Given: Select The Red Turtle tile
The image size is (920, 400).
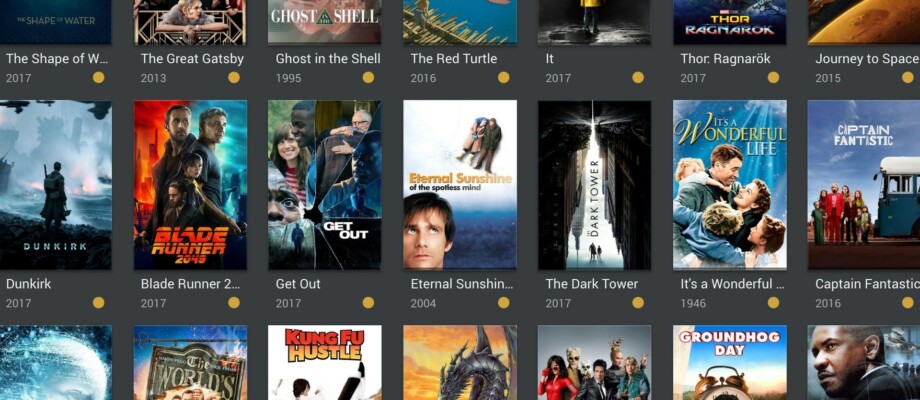Looking at the screenshot, I should (x=459, y=22).
